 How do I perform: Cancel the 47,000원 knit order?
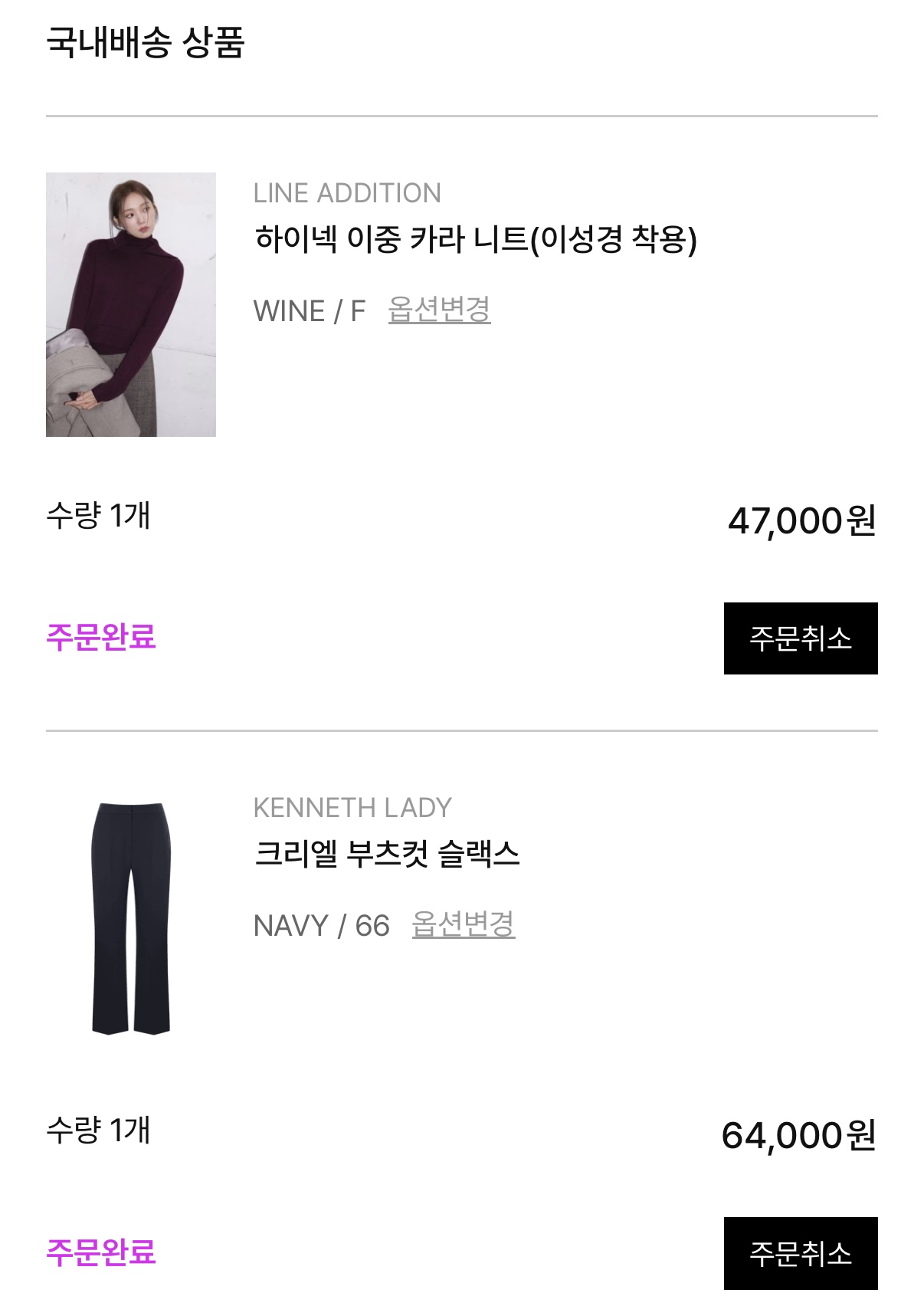(x=800, y=638)
